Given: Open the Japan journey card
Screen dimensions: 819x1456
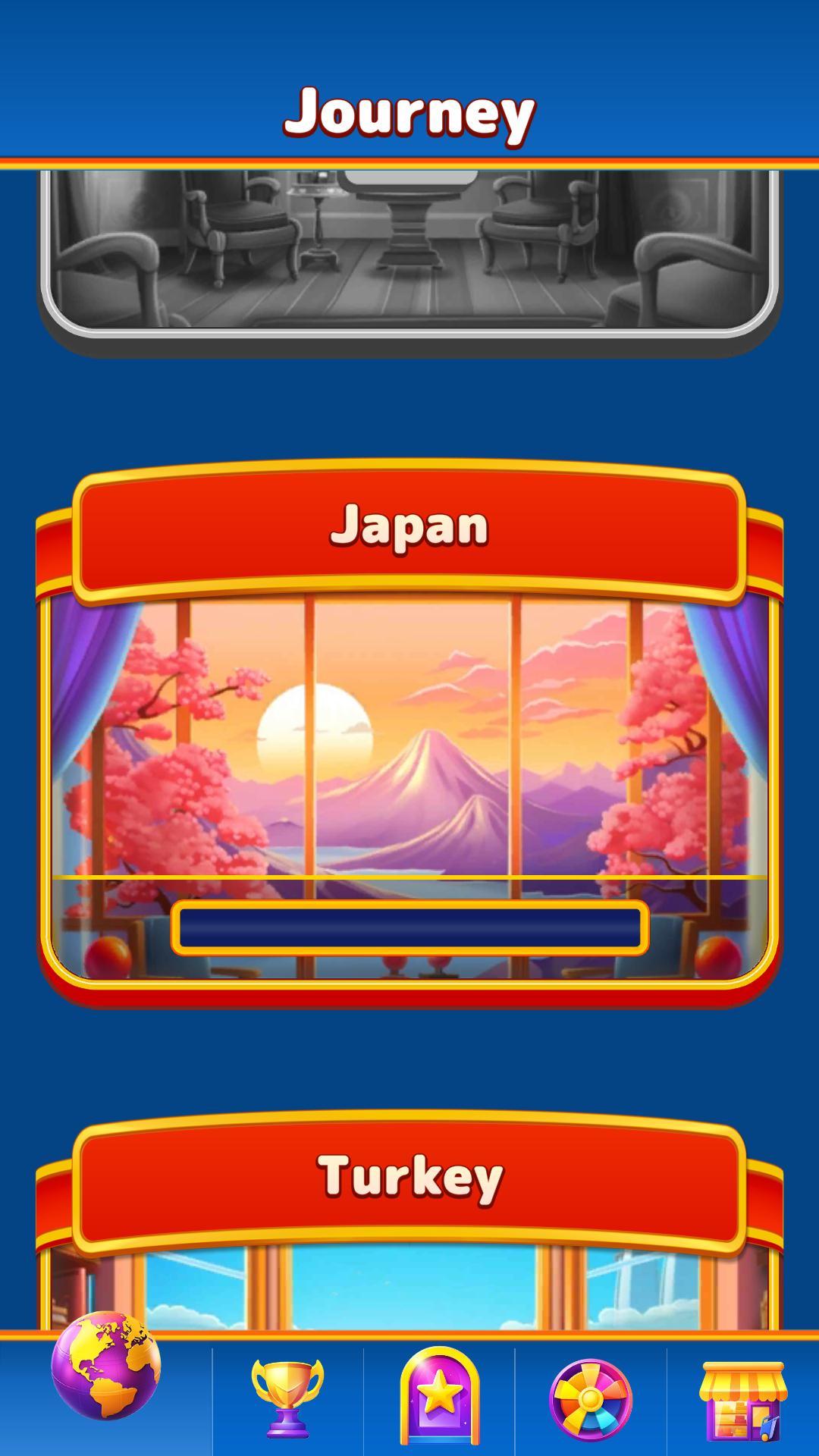Looking at the screenshot, I should pyautogui.click(x=409, y=734).
